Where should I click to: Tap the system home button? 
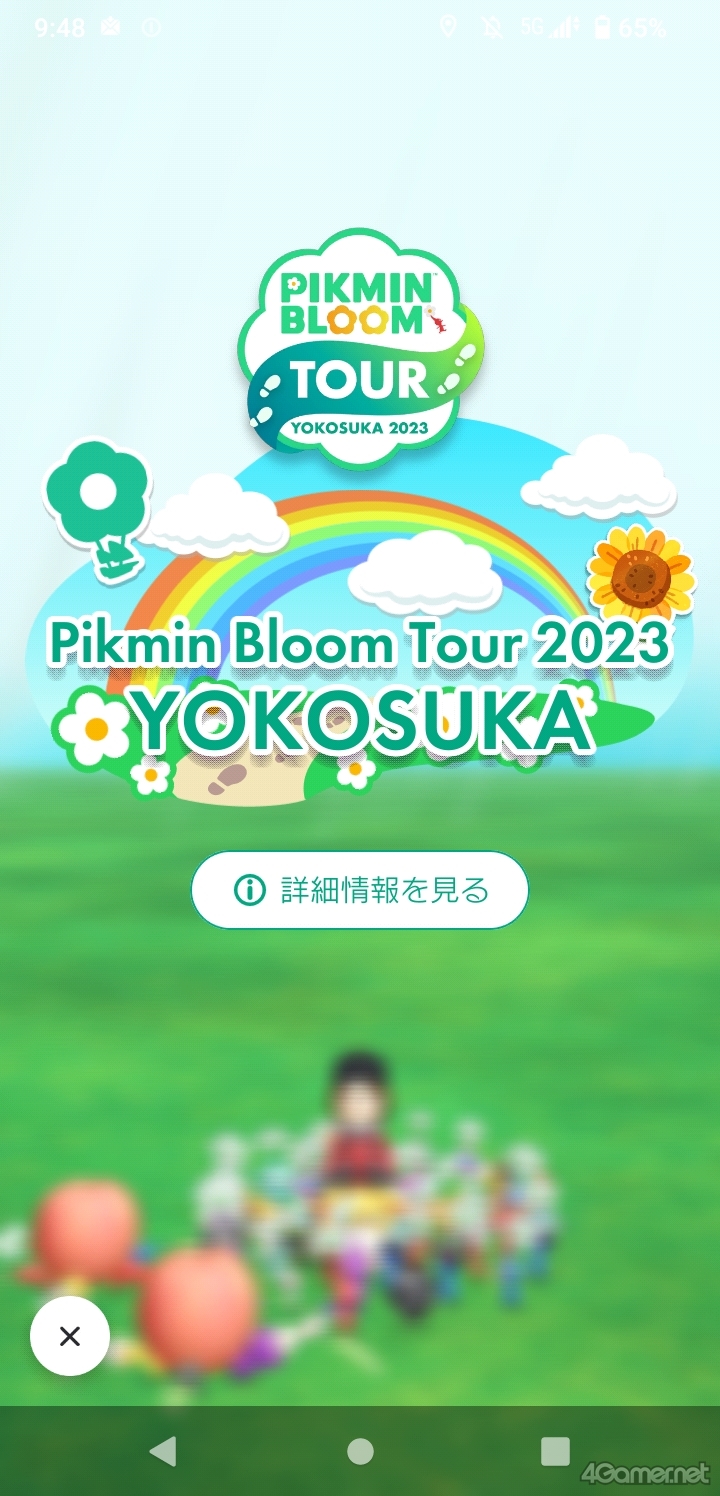(x=360, y=1451)
